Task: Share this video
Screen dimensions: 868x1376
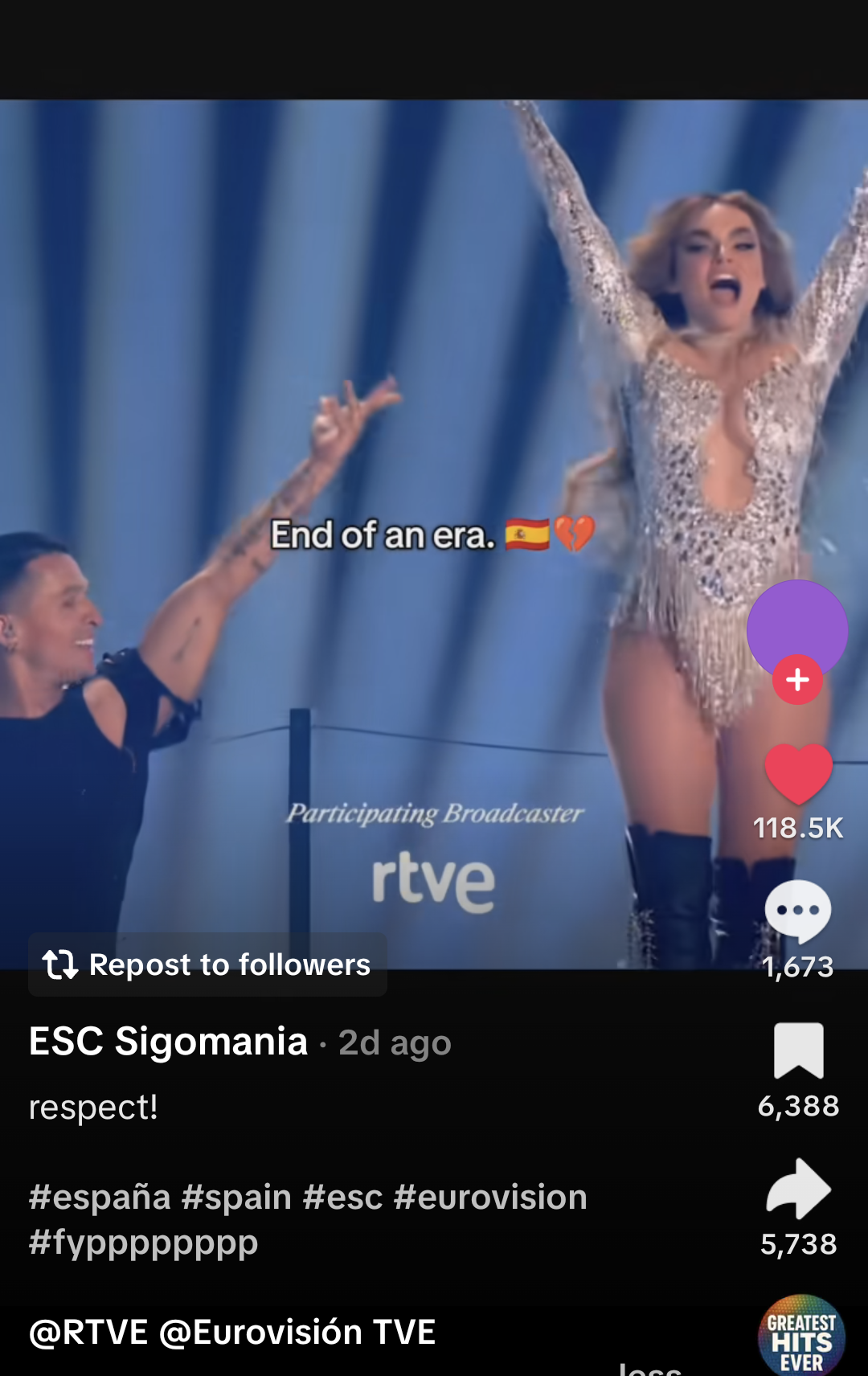Action: 798,1189
